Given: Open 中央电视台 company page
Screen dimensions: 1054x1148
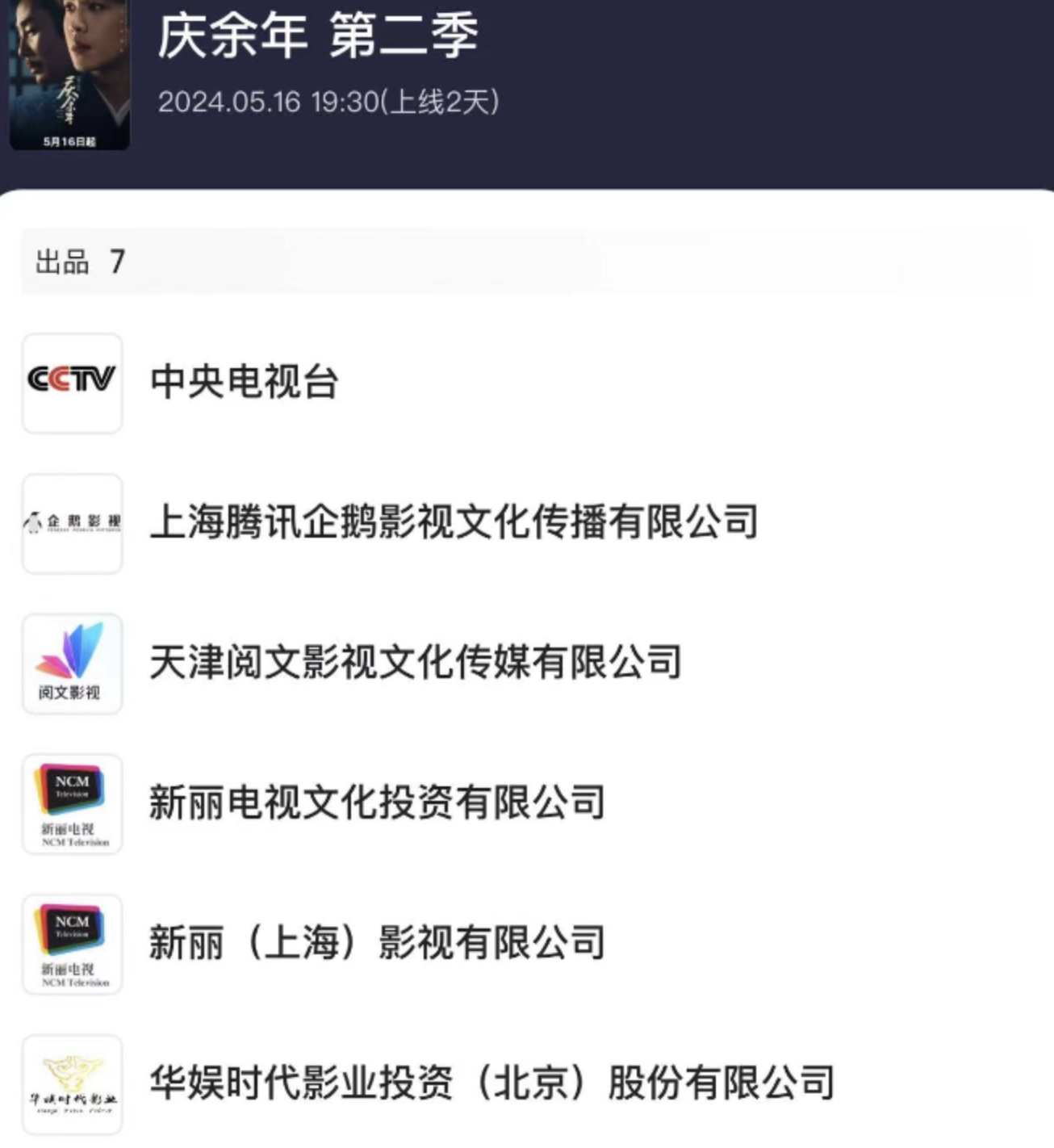Looking at the screenshot, I should tap(244, 382).
